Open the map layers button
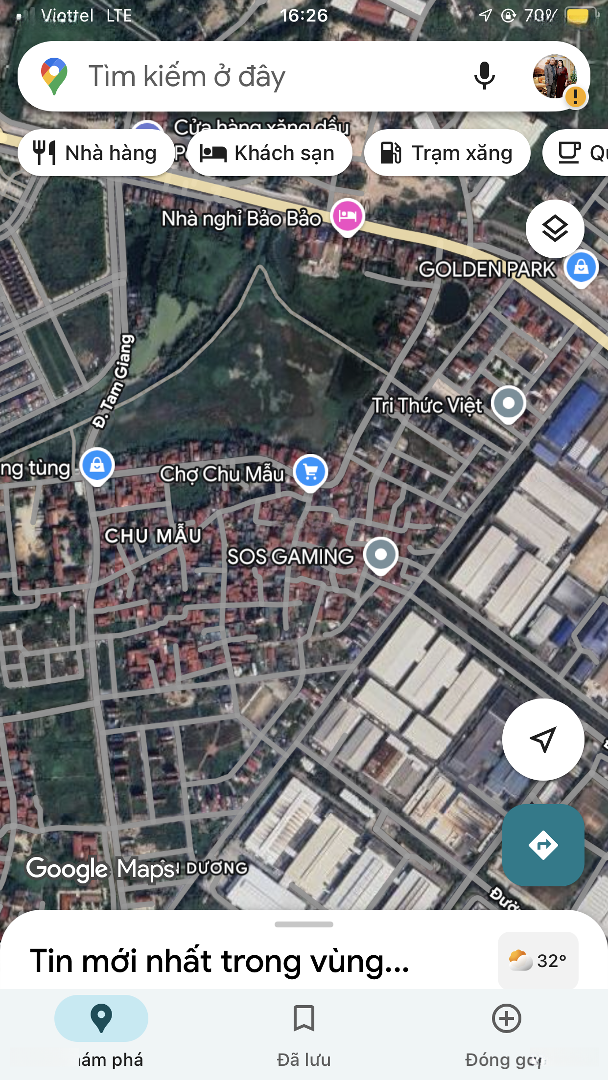Image resolution: width=608 pixels, height=1080 pixels. click(555, 229)
